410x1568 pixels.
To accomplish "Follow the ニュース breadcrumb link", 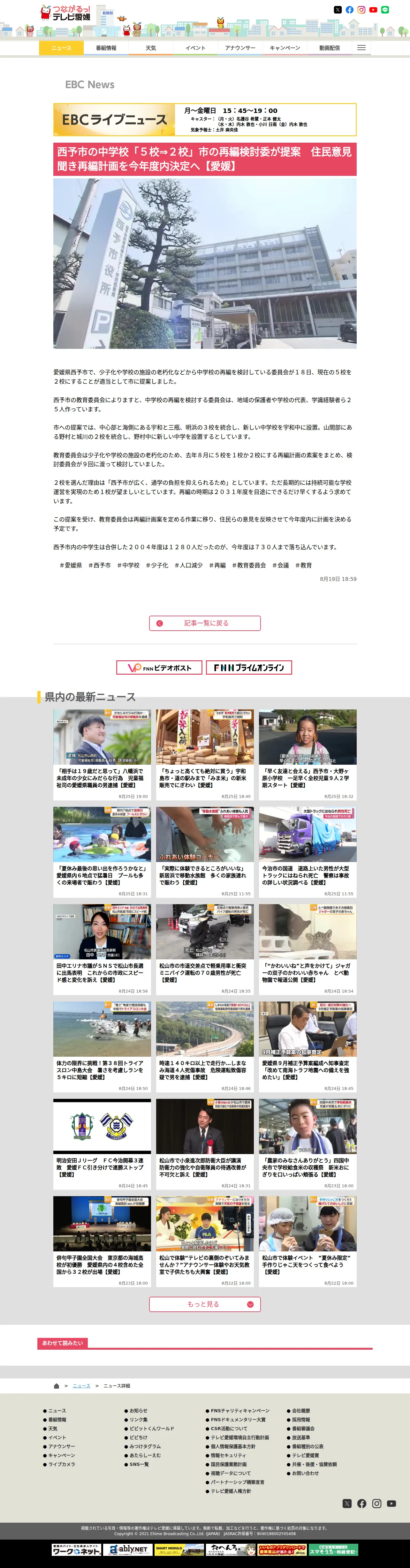I will 82,1385.
